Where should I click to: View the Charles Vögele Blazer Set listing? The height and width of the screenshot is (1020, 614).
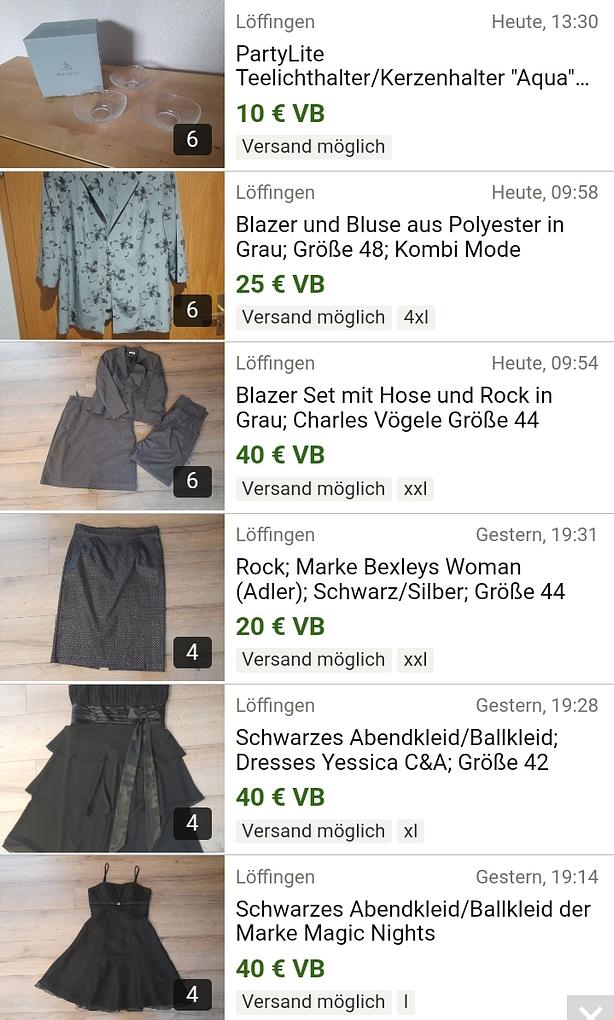pos(393,408)
